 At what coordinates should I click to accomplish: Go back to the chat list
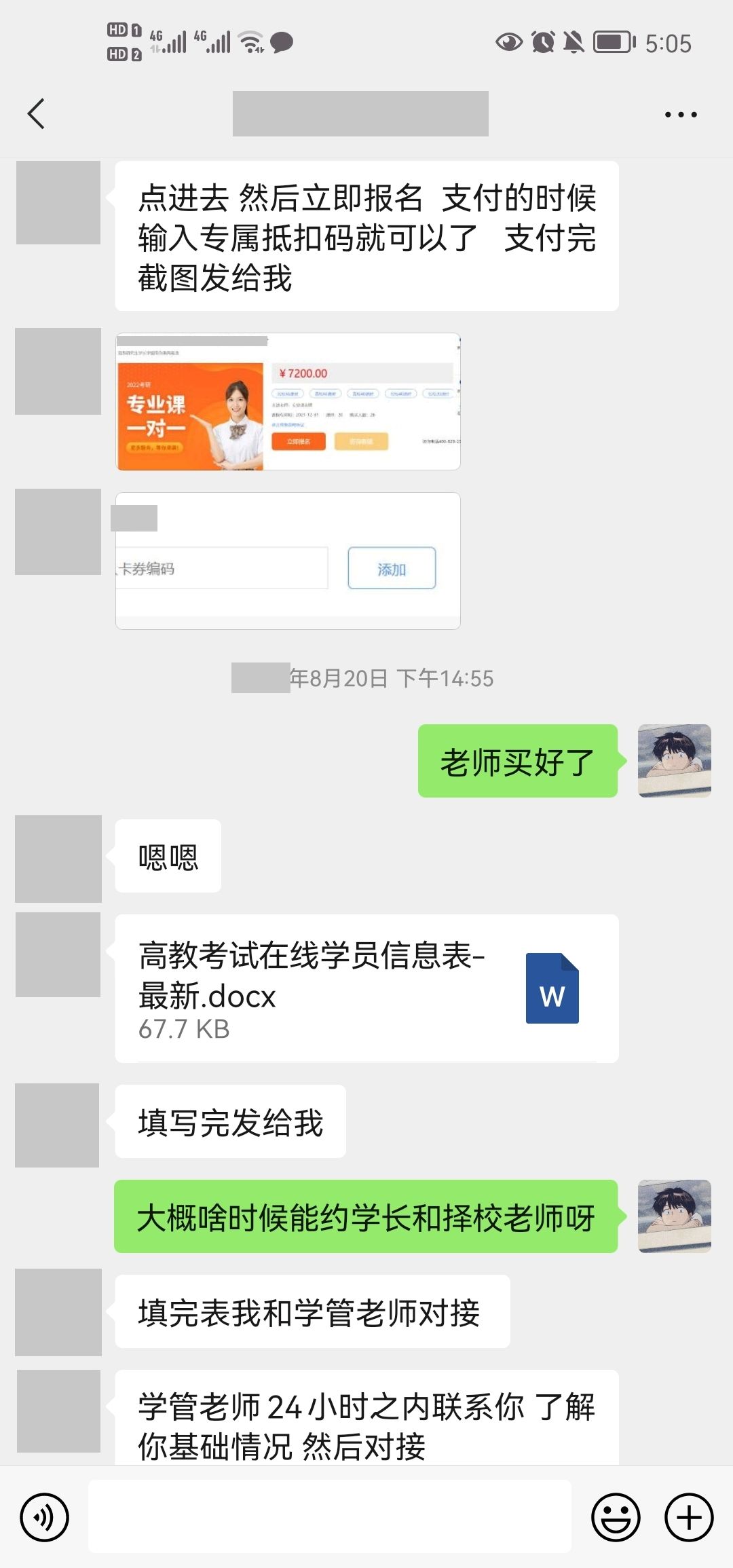tap(37, 113)
